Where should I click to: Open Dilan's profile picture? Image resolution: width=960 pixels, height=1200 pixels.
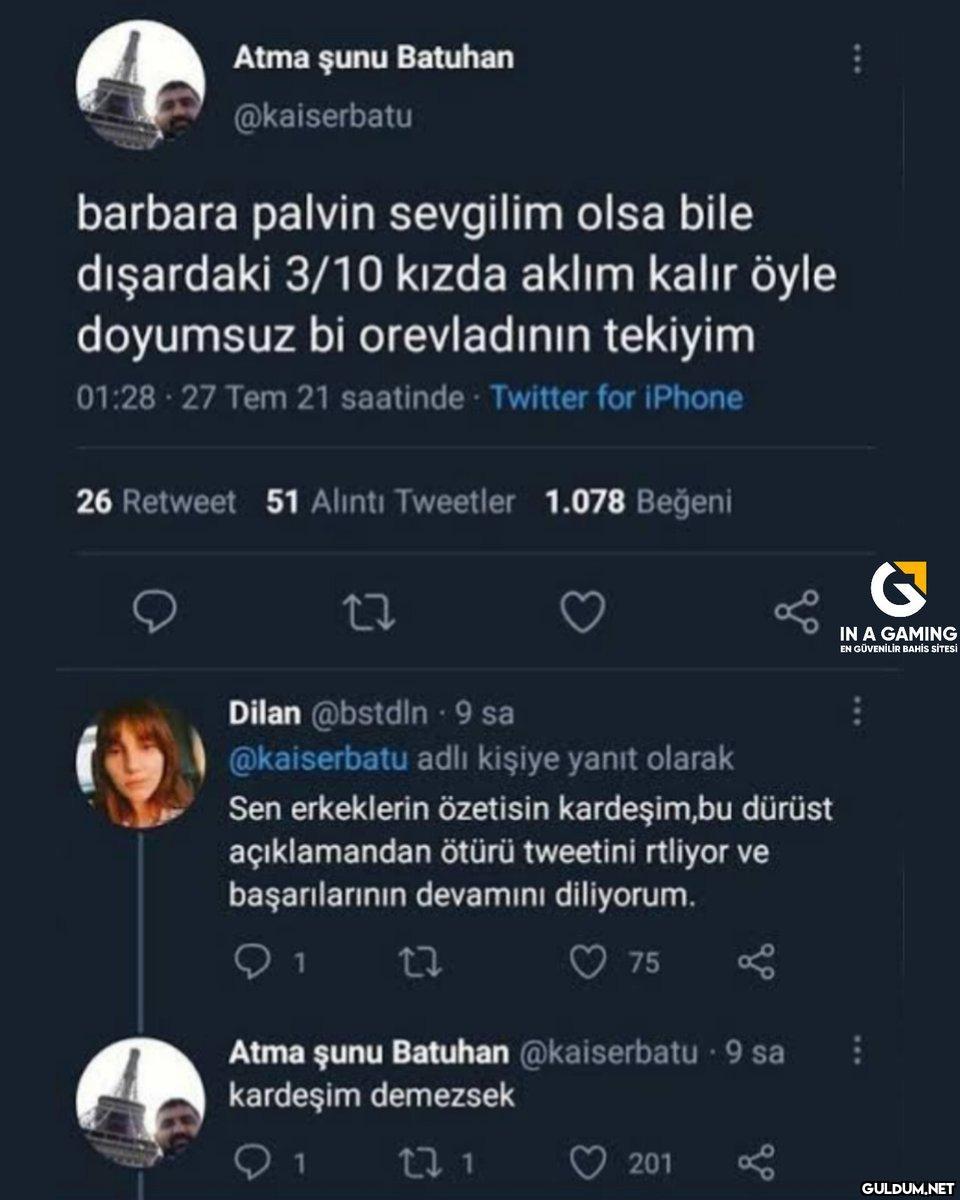point(140,763)
